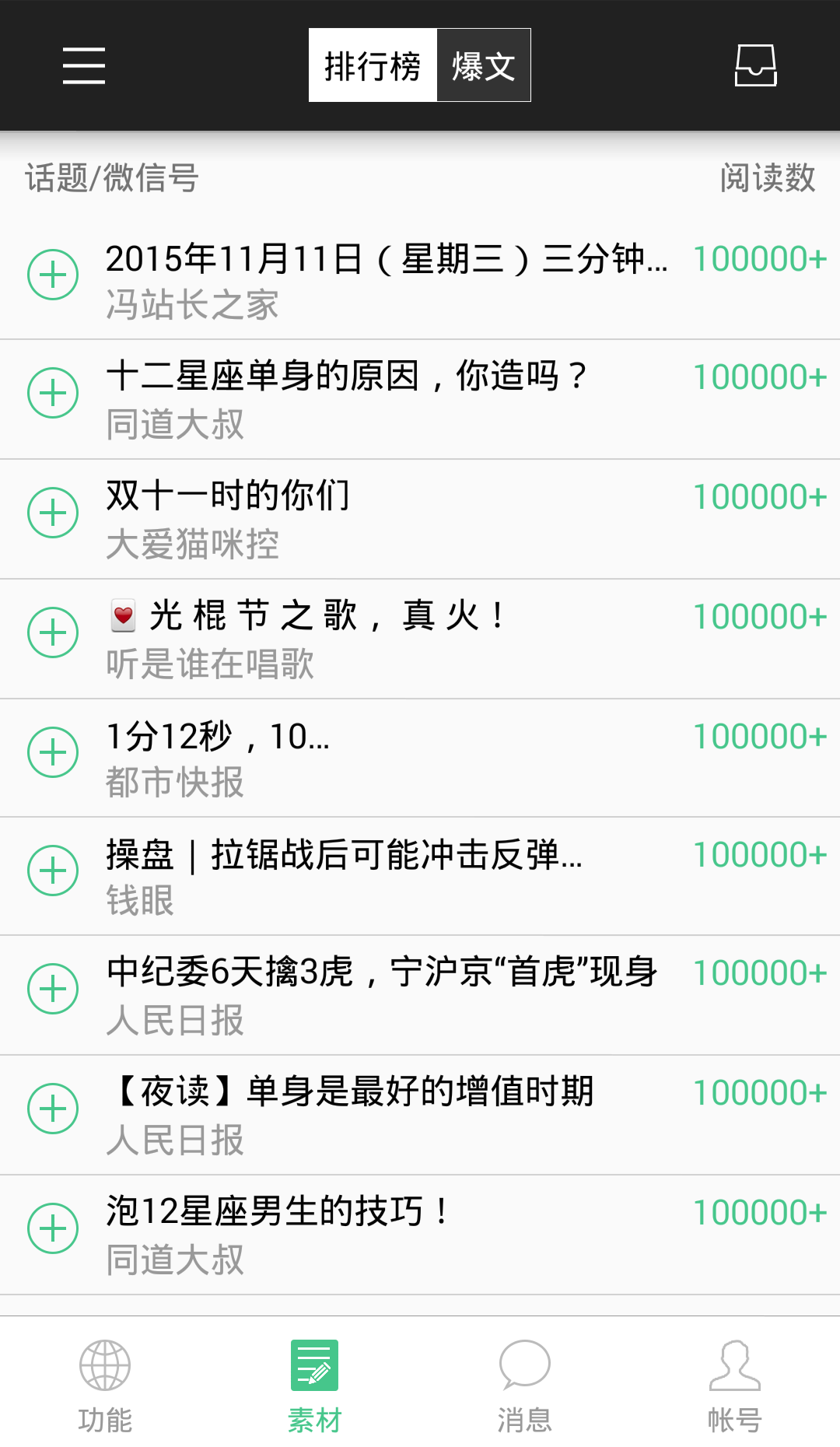This screenshot has width=840, height=1447.
Task: Select the 阅读数 column header
Action: click(766, 177)
